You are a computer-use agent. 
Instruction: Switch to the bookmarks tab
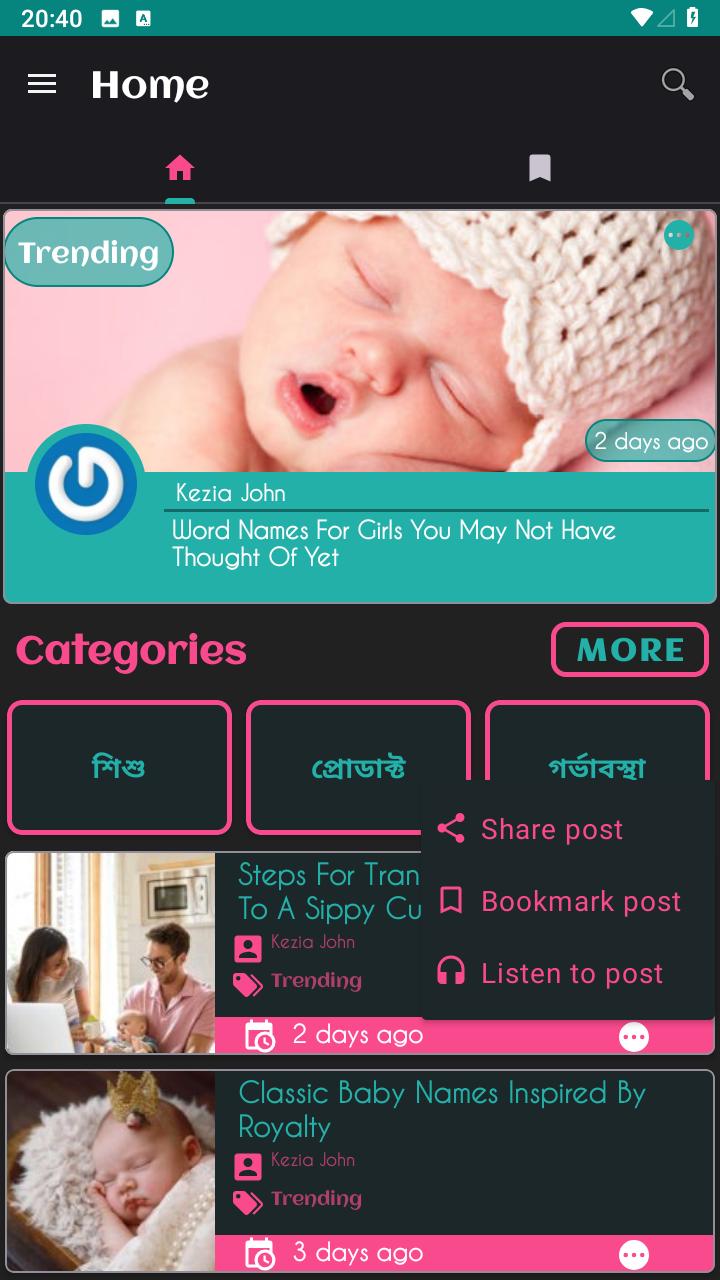[x=540, y=168]
